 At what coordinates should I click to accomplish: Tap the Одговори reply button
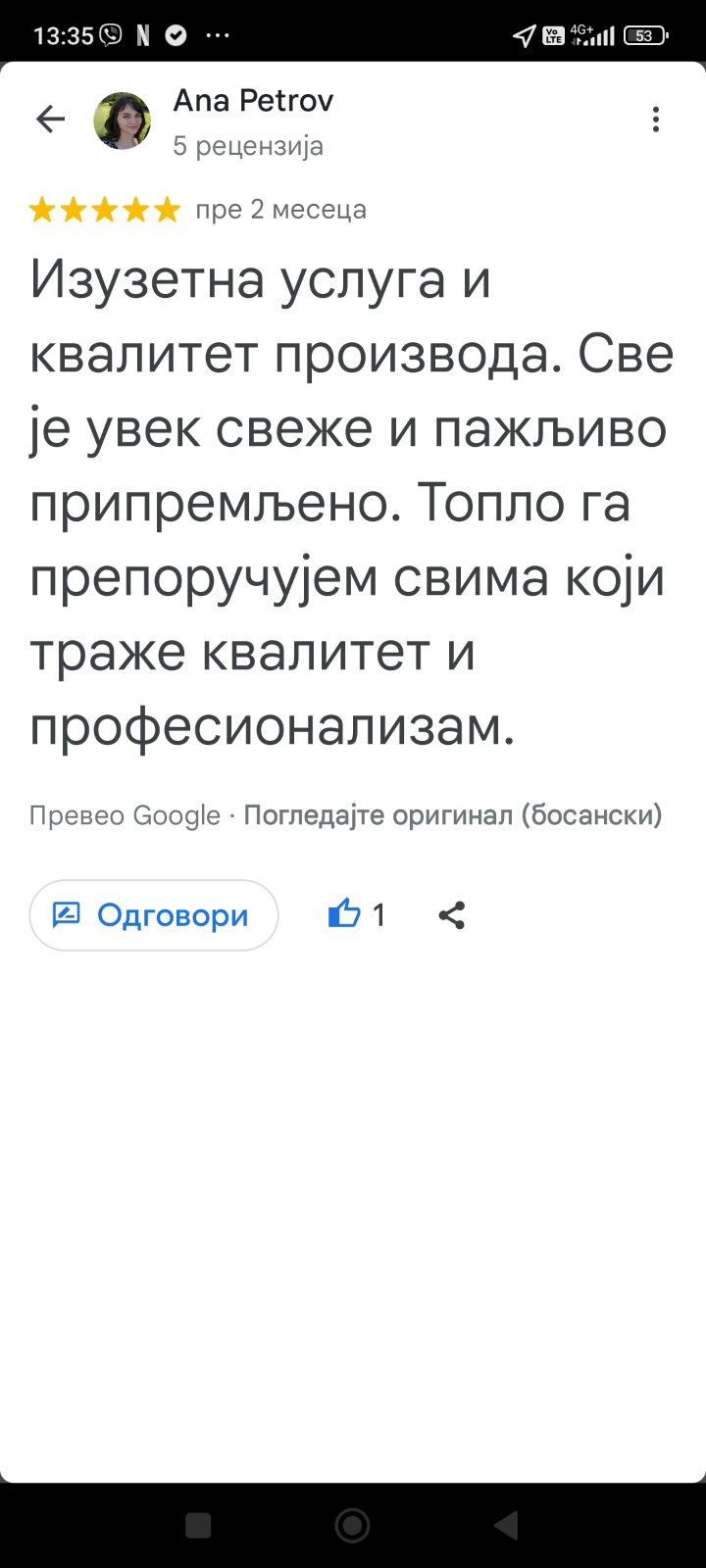(154, 915)
